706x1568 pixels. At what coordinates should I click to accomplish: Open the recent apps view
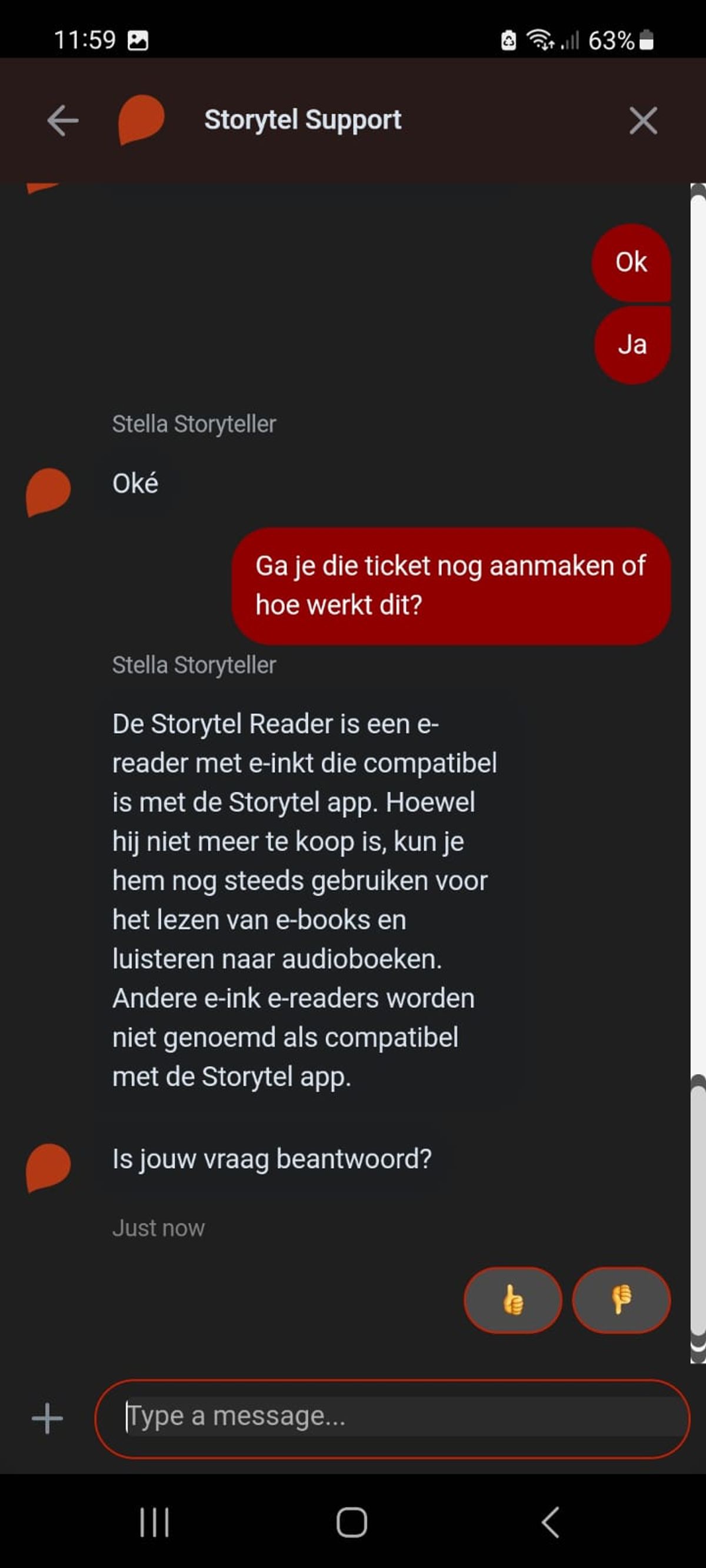(154, 1522)
